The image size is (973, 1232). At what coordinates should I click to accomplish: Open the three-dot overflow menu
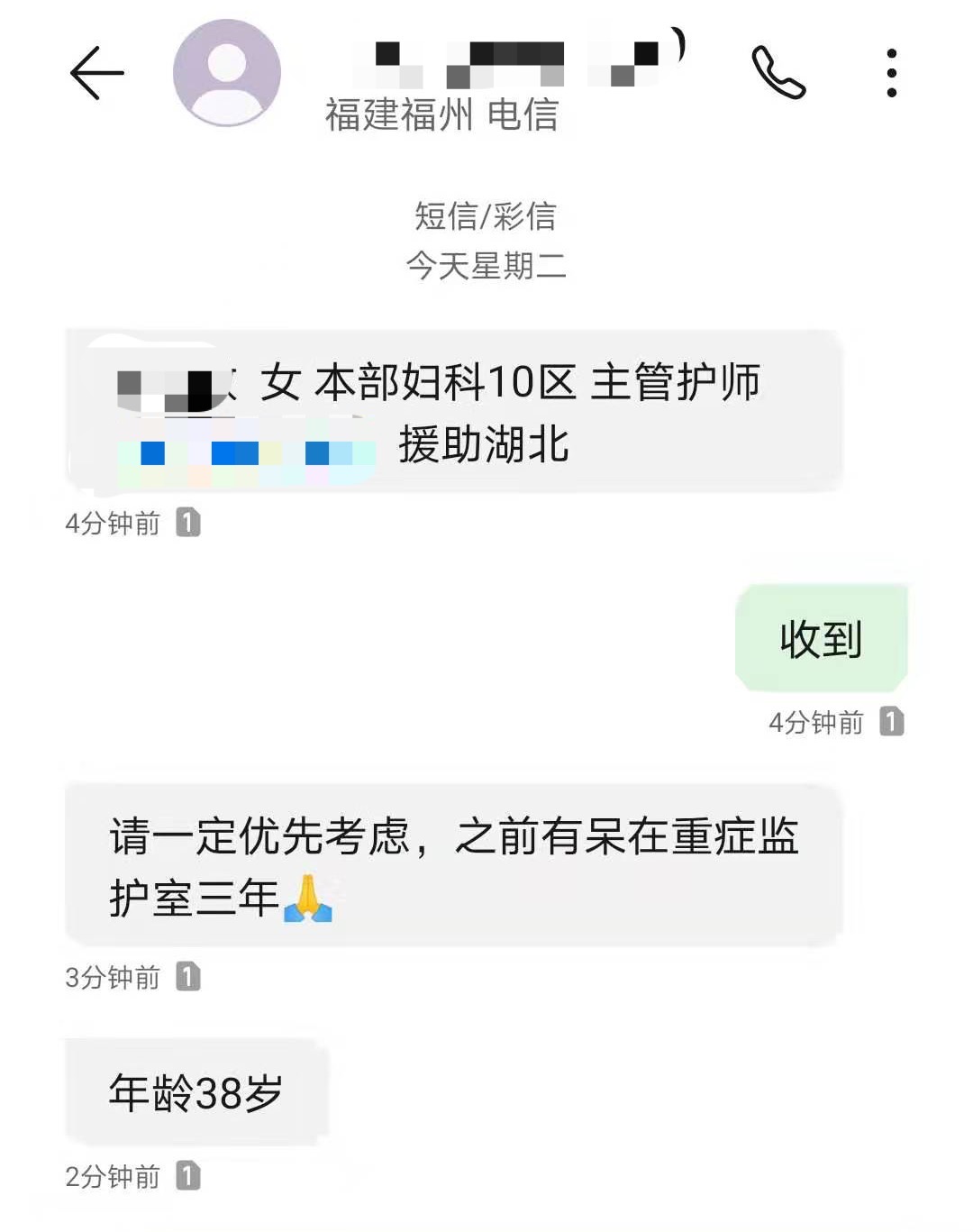click(891, 73)
